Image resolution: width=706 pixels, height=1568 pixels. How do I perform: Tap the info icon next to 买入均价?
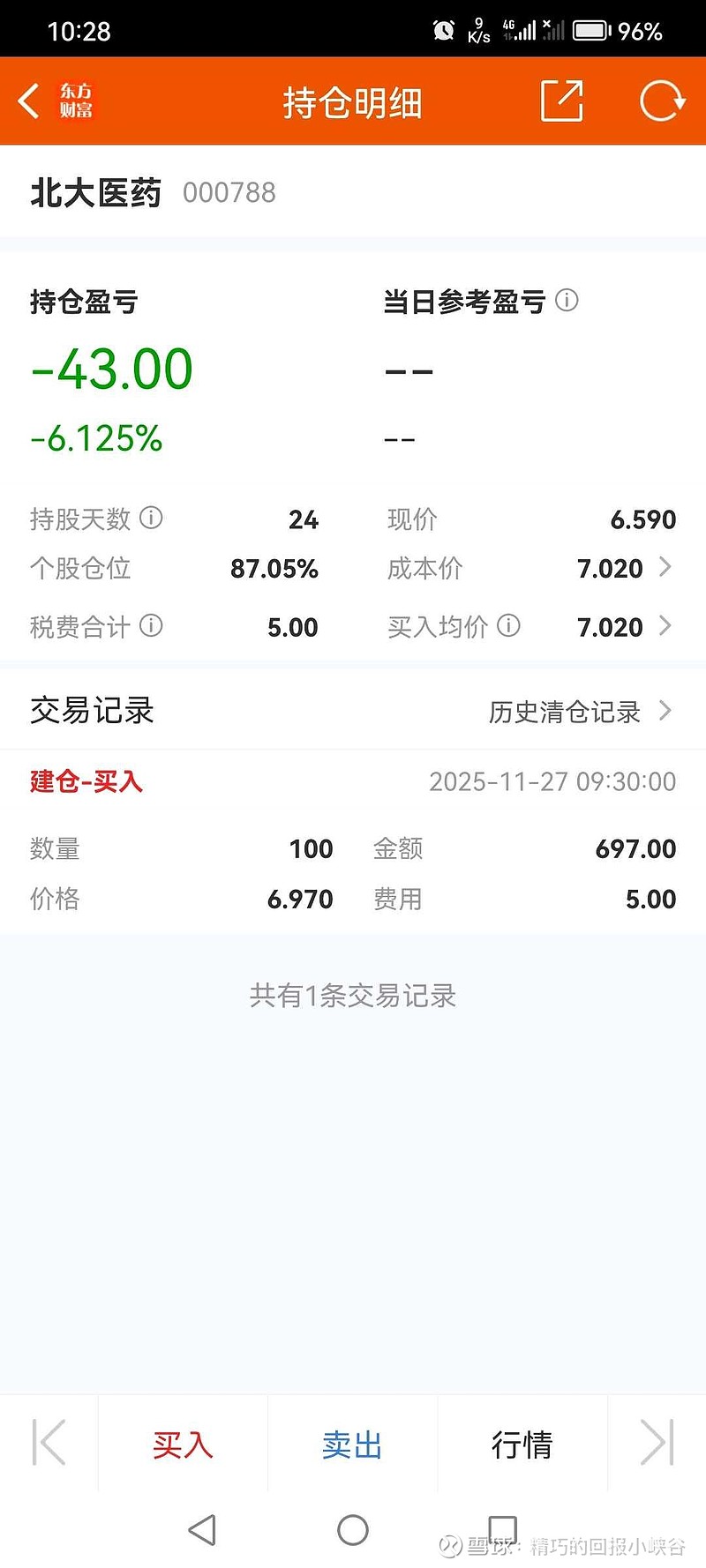click(508, 626)
